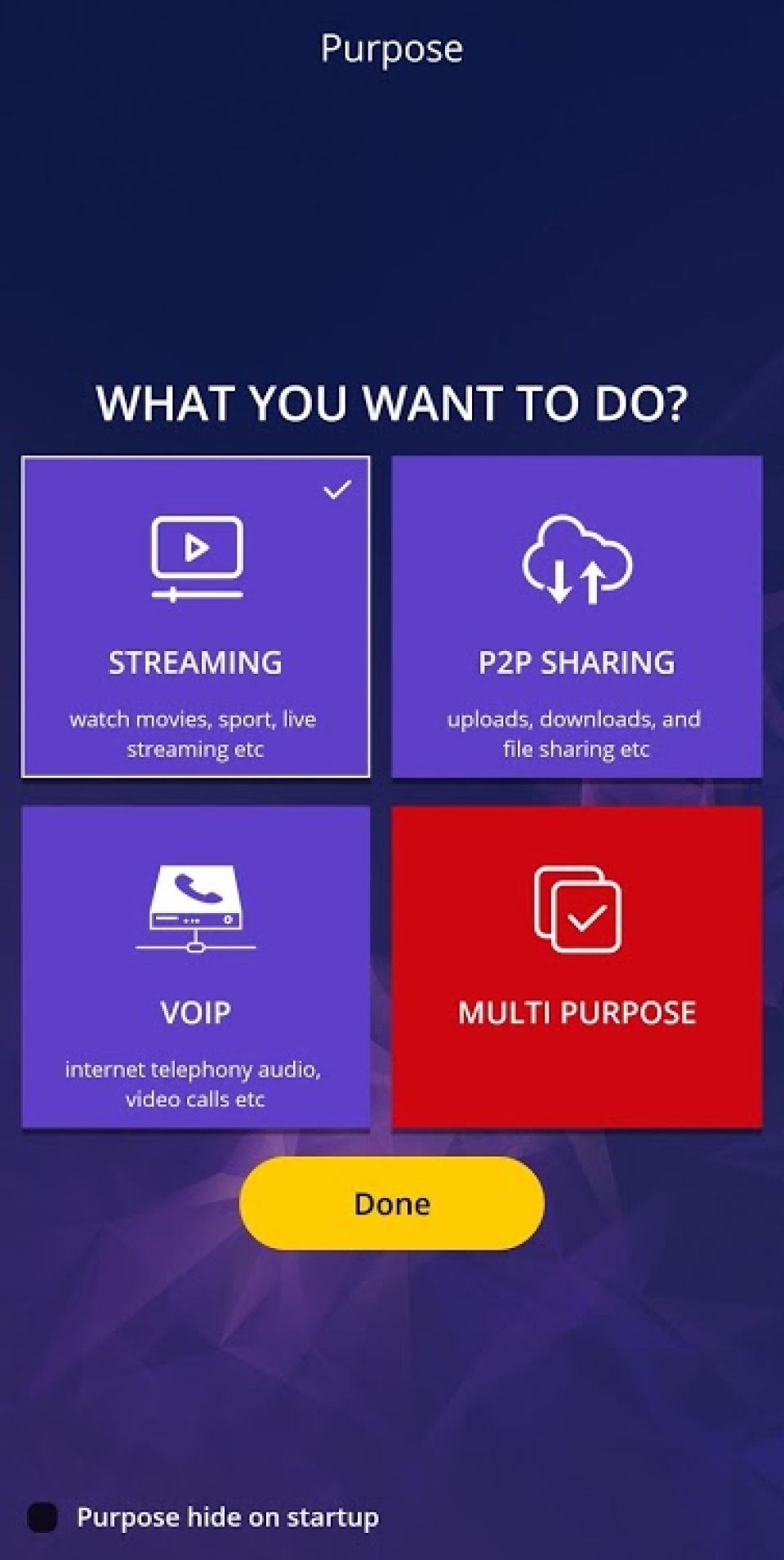Tap the yellow Done button
This screenshot has width=784, height=1560.
point(392,1203)
